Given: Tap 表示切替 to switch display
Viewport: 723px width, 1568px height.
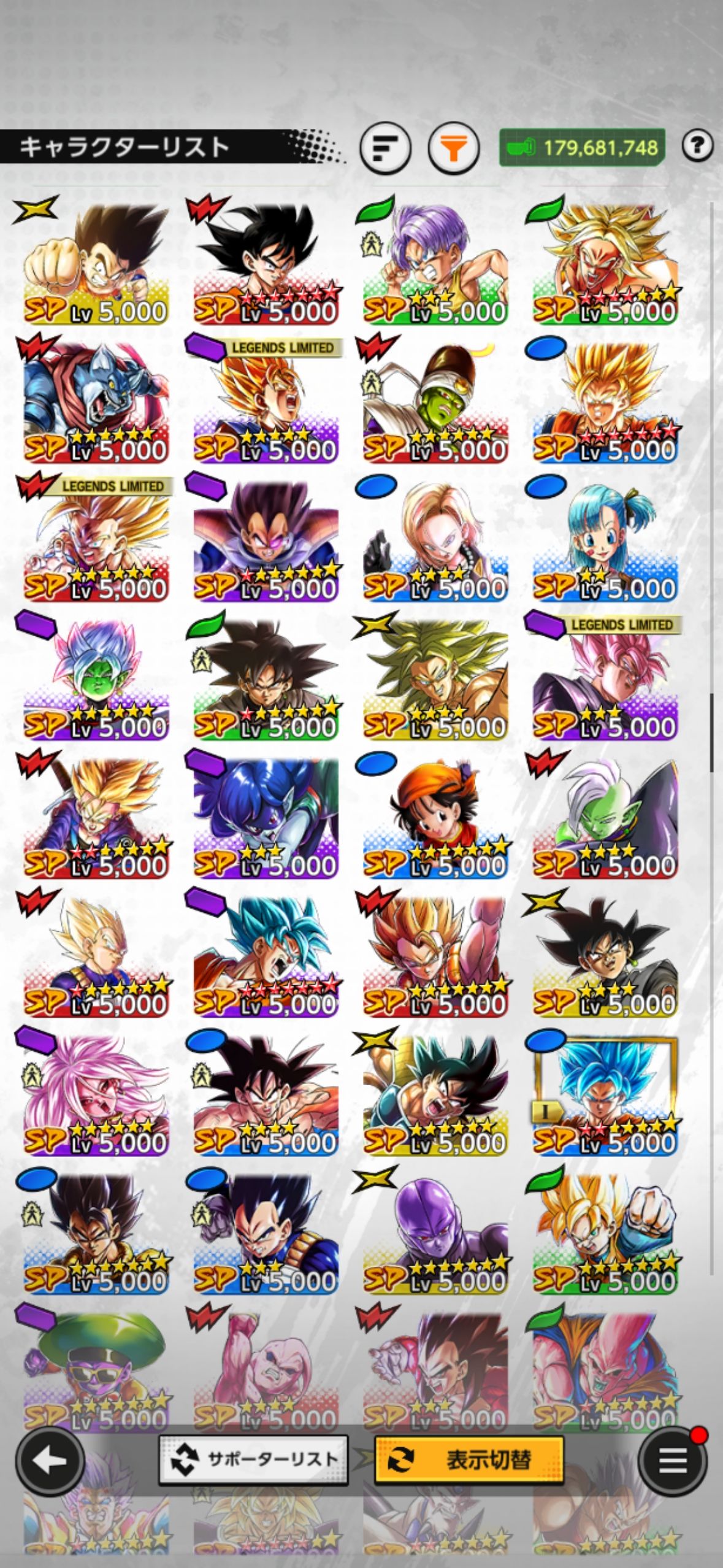Looking at the screenshot, I should 469,1459.
